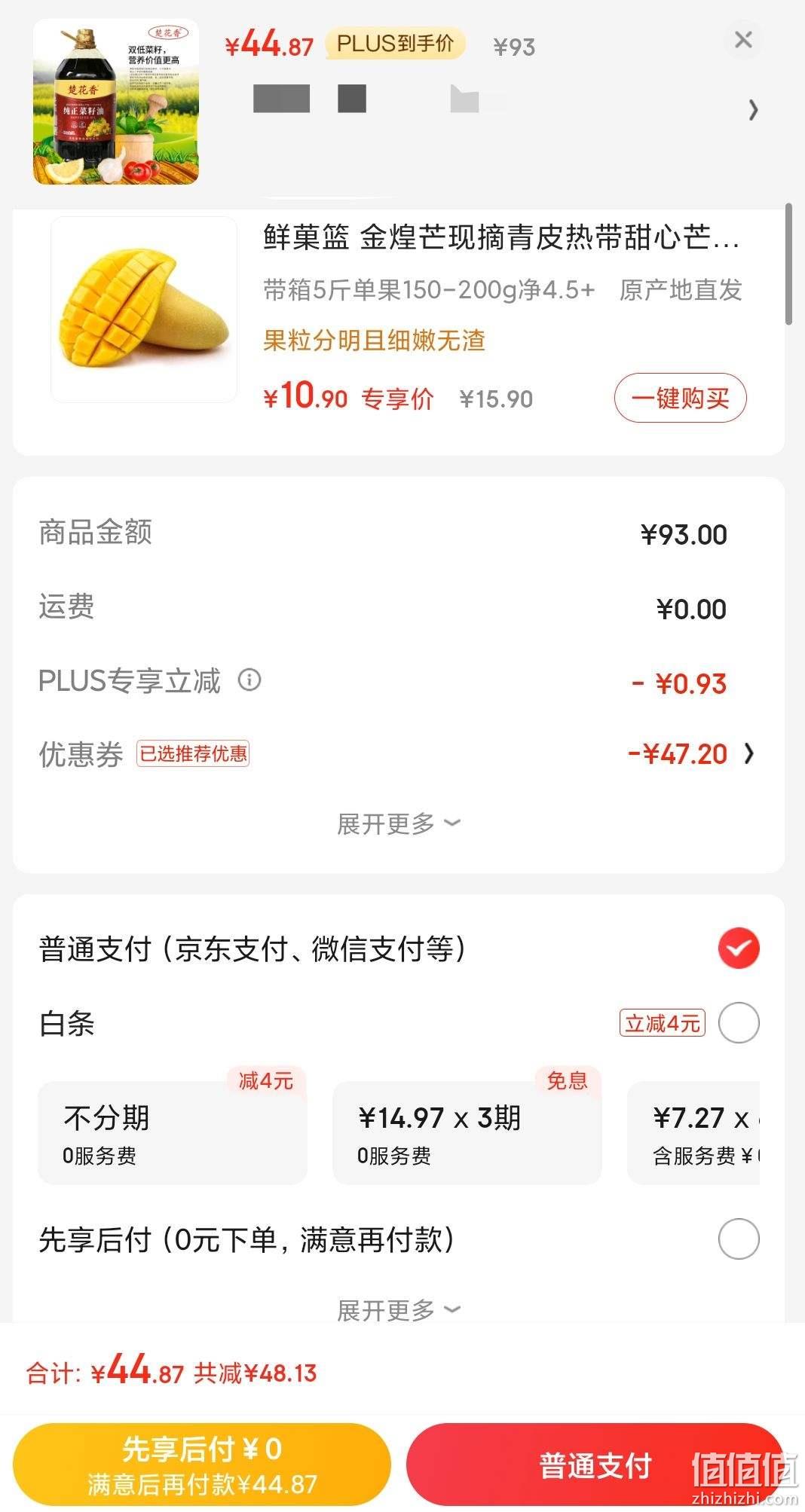Viewport: 805px width, 1512px height.
Task: Open the PLUS专享立减 info icon
Action: tap(249, 680)
